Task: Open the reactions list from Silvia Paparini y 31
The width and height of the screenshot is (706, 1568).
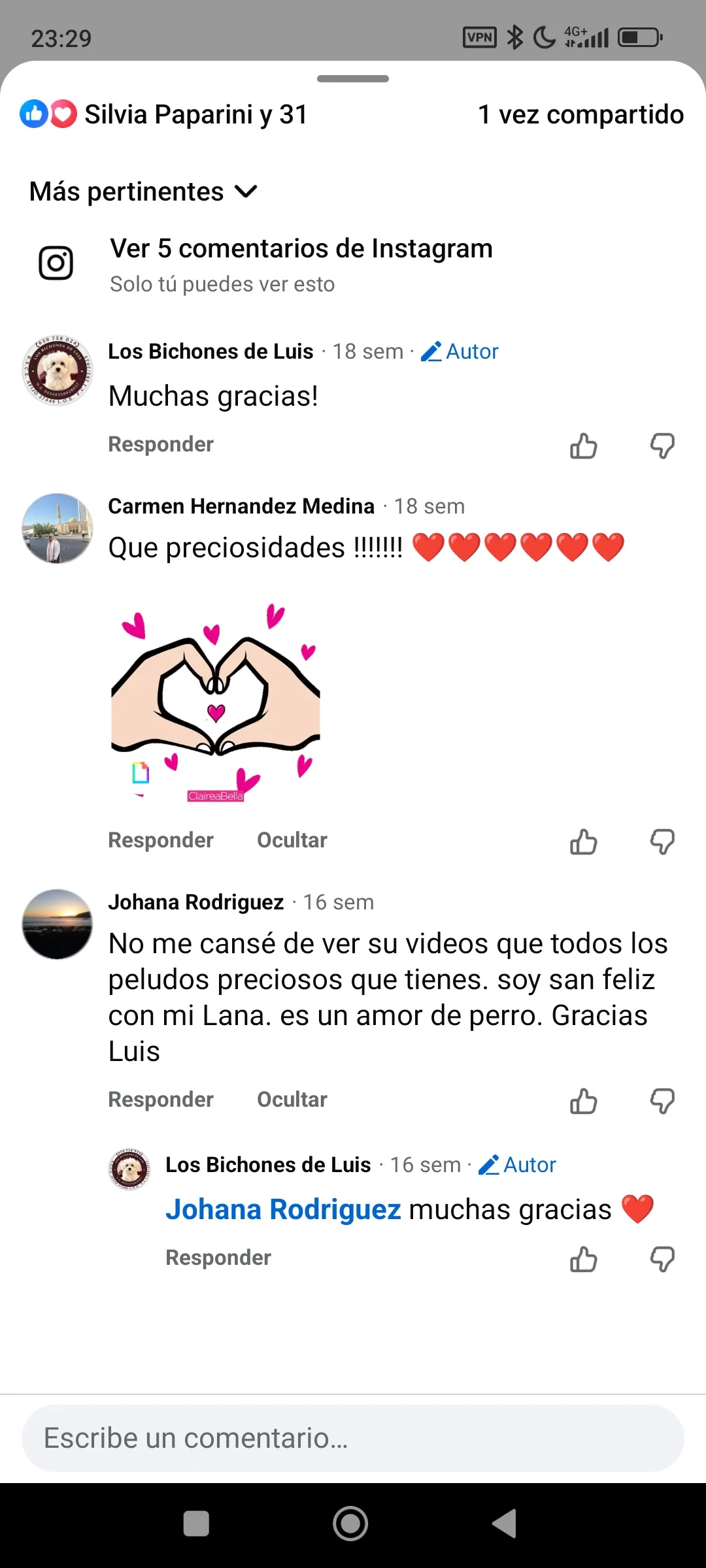Action: pyautogui.click(x=163, y=114)
